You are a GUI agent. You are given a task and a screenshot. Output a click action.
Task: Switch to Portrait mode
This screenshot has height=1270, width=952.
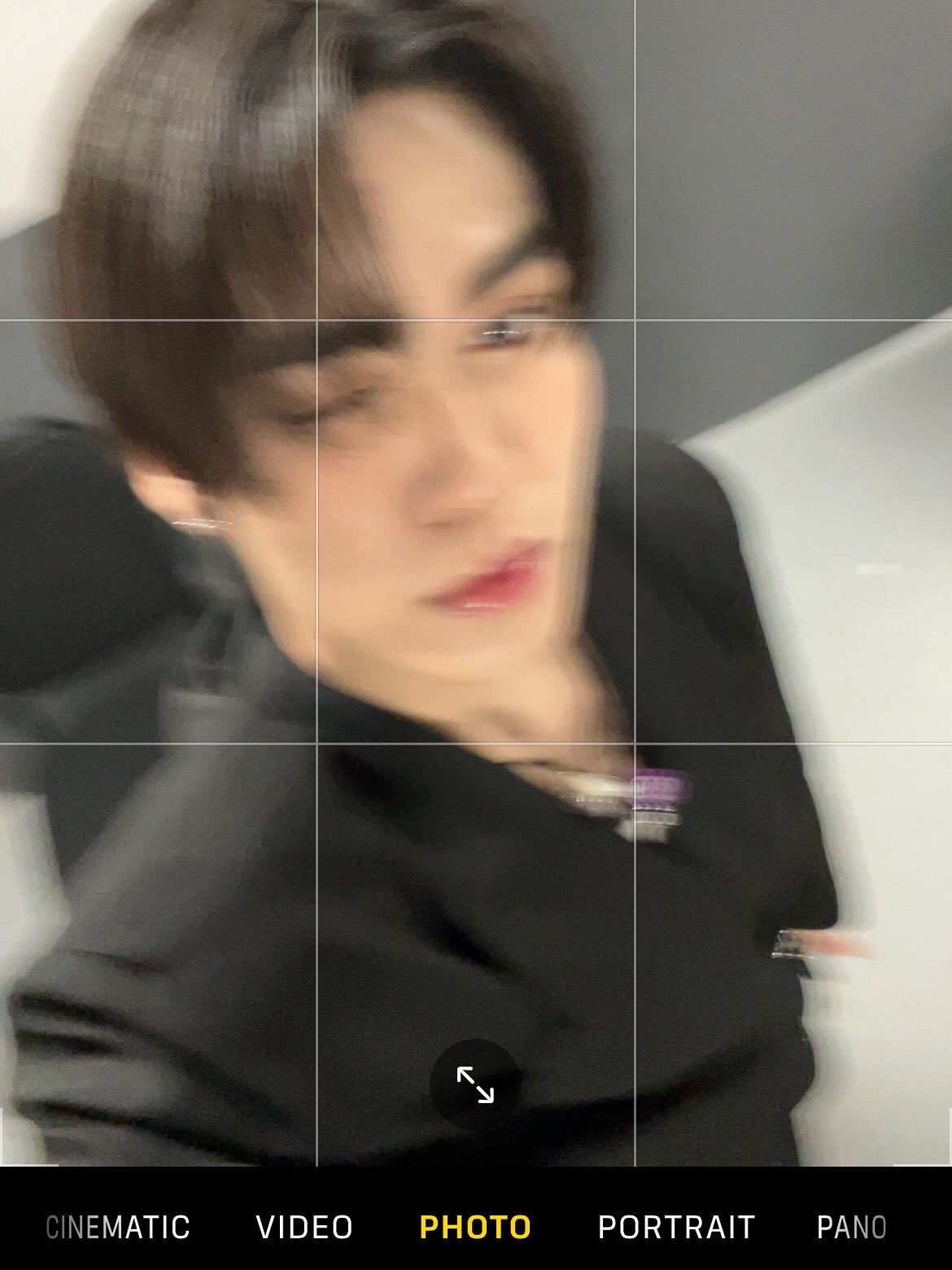point(676,1227)
